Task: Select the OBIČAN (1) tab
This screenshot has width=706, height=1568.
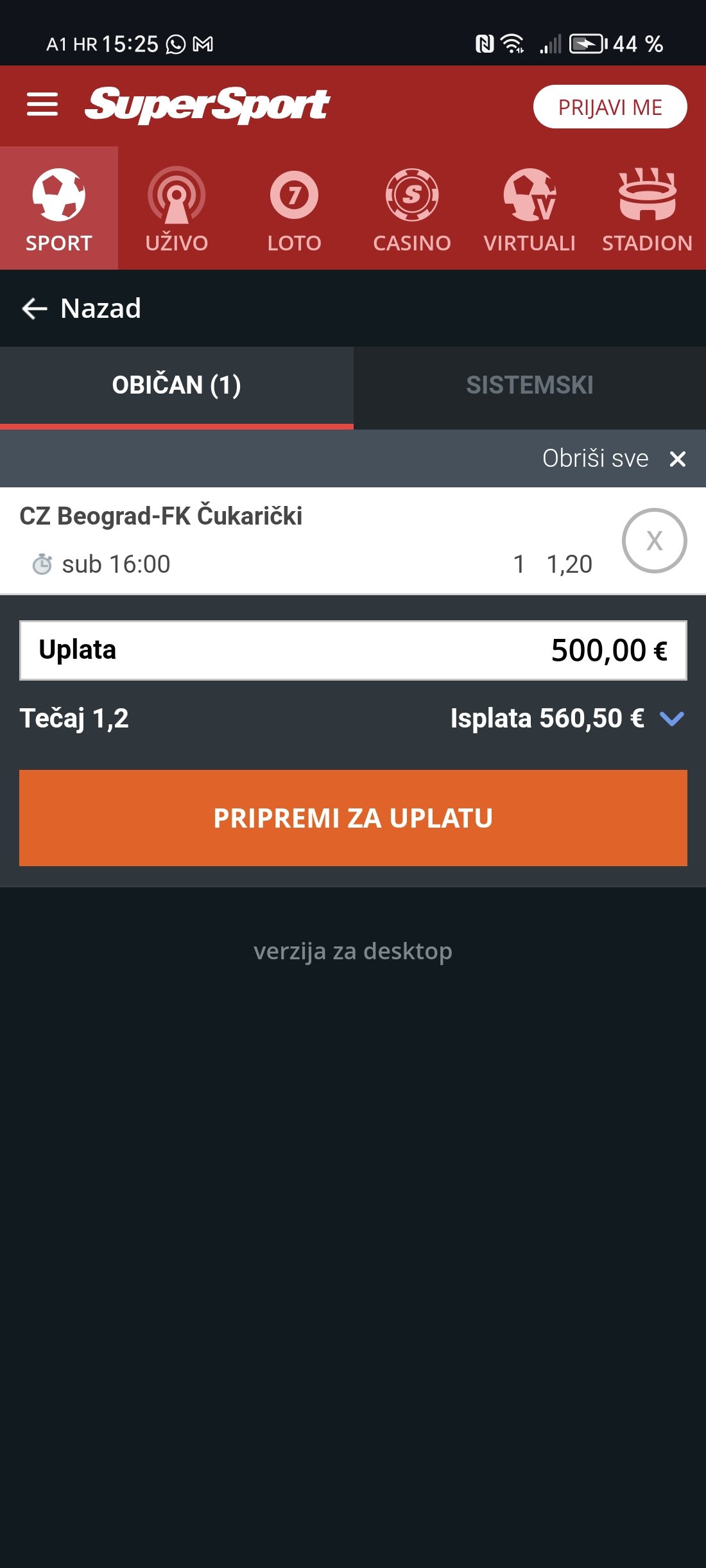Action: click(x=176, y=387)
